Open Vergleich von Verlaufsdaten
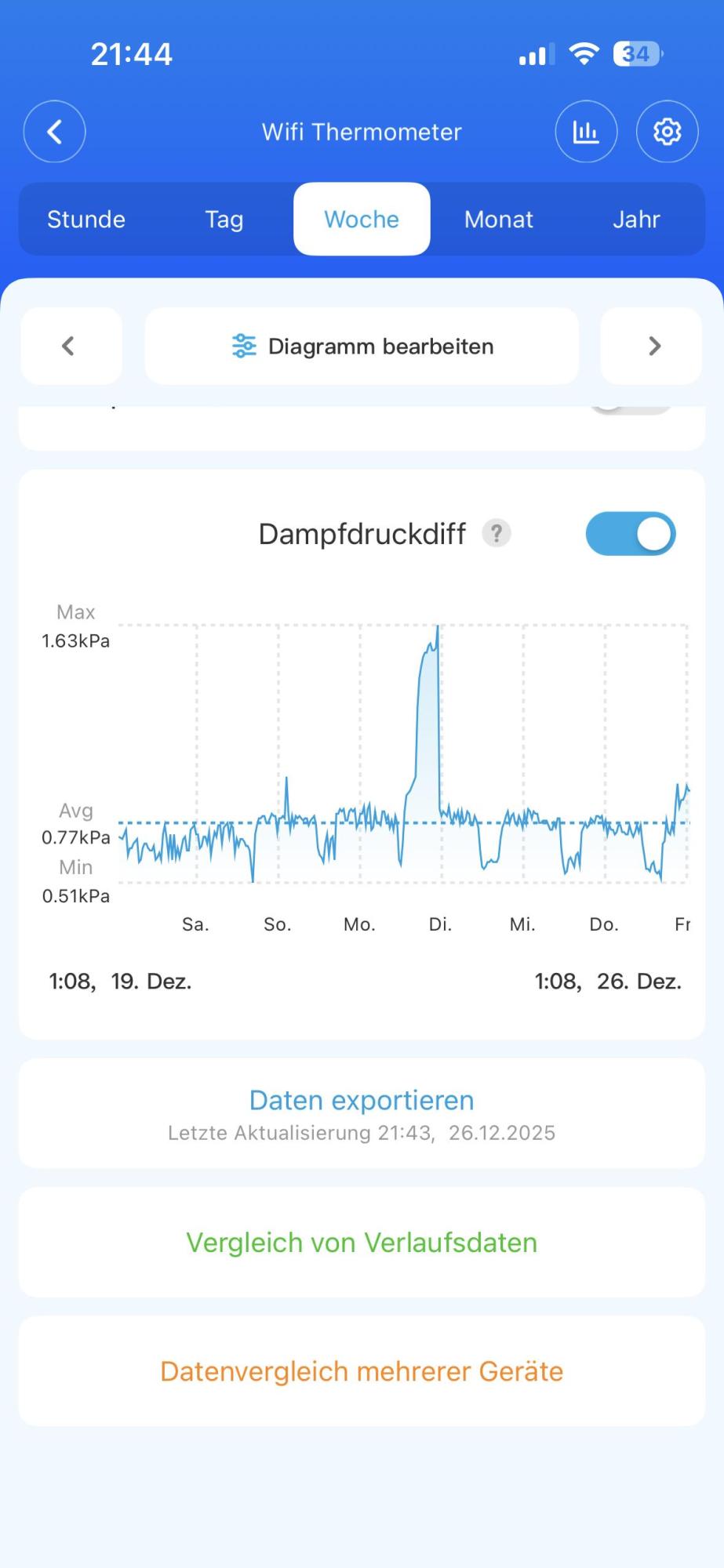Image resolution: width=724 pixels, height=1568 pixels. coord(362,1243)
